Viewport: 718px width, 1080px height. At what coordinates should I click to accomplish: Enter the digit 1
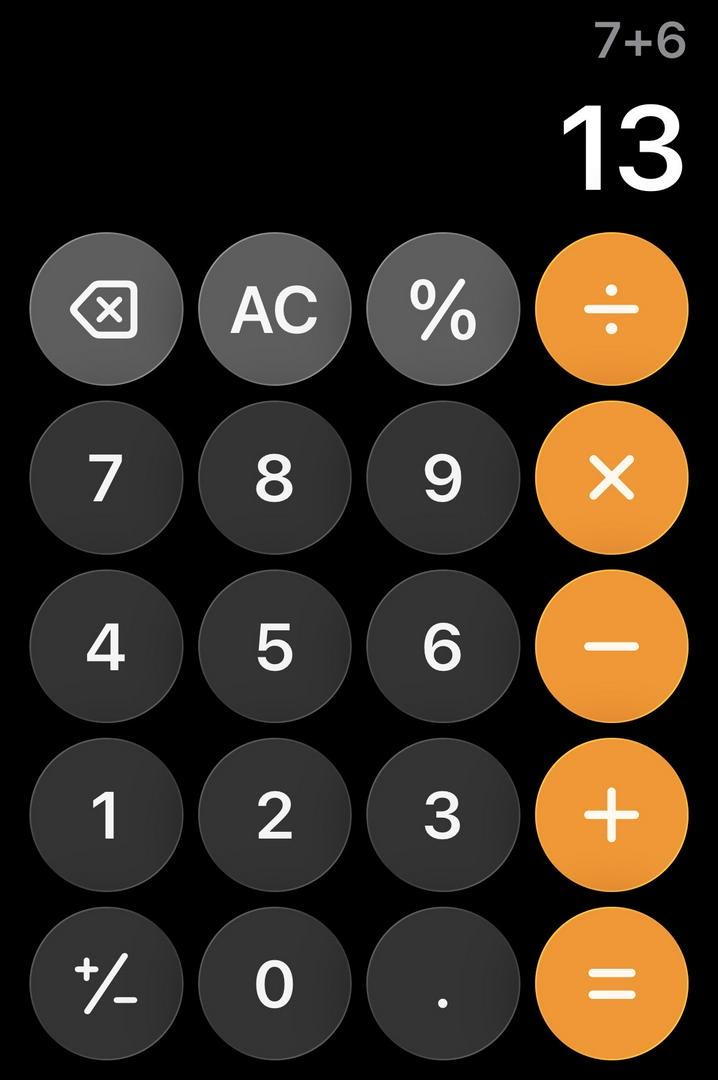(106, 815)
